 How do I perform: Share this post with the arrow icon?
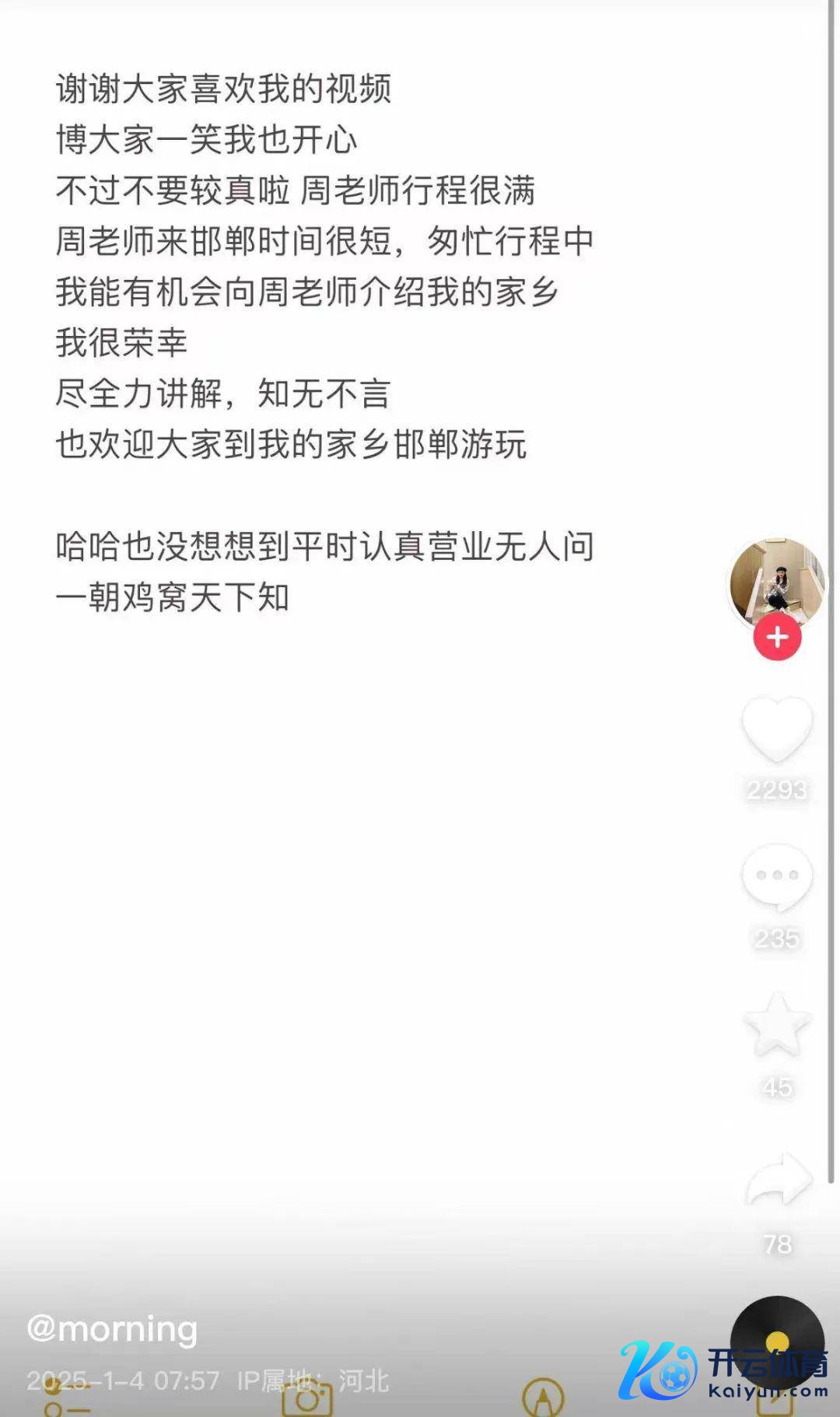click(779, 1179)
